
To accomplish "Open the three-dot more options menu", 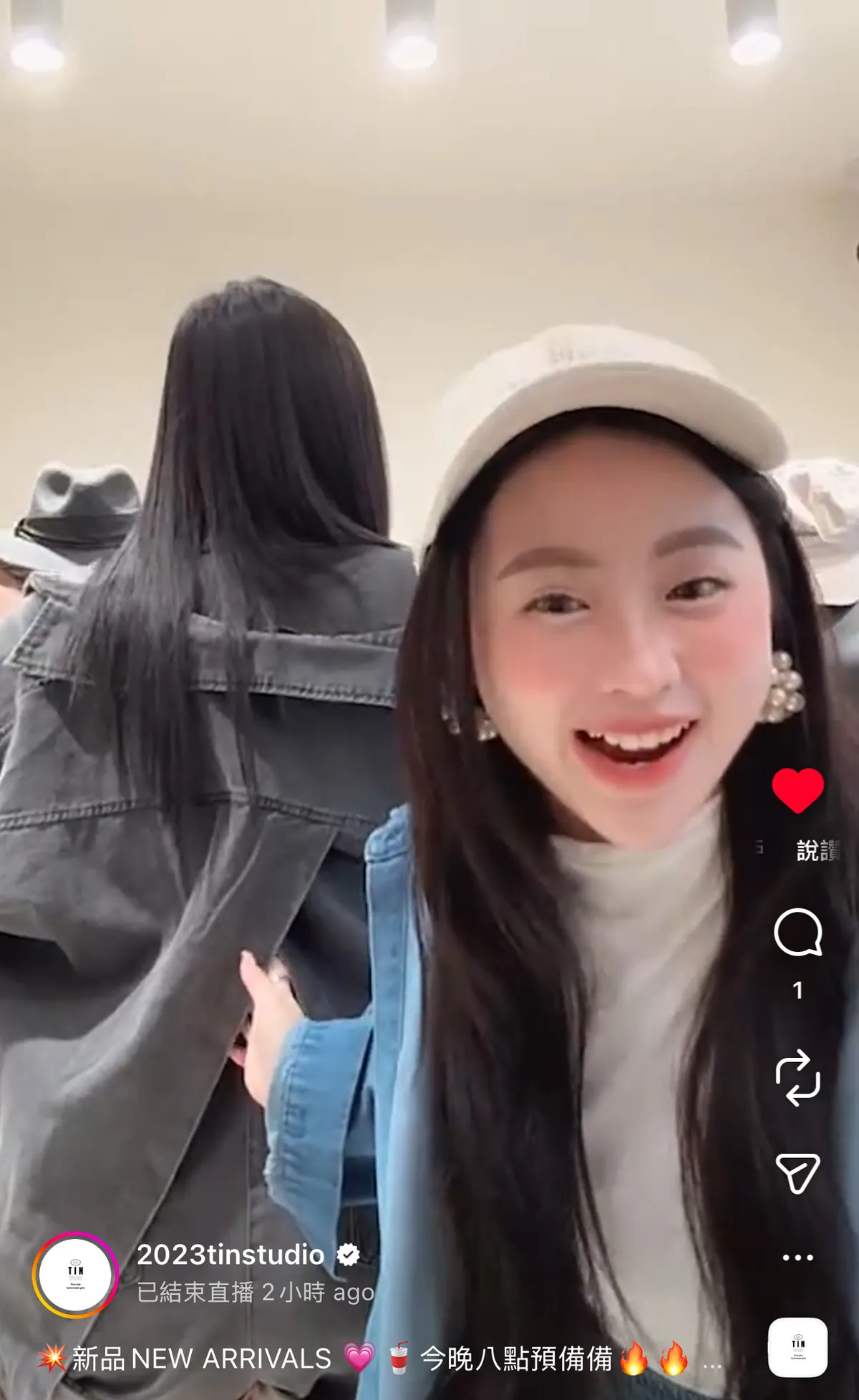I will click(x=797, y=1258).
